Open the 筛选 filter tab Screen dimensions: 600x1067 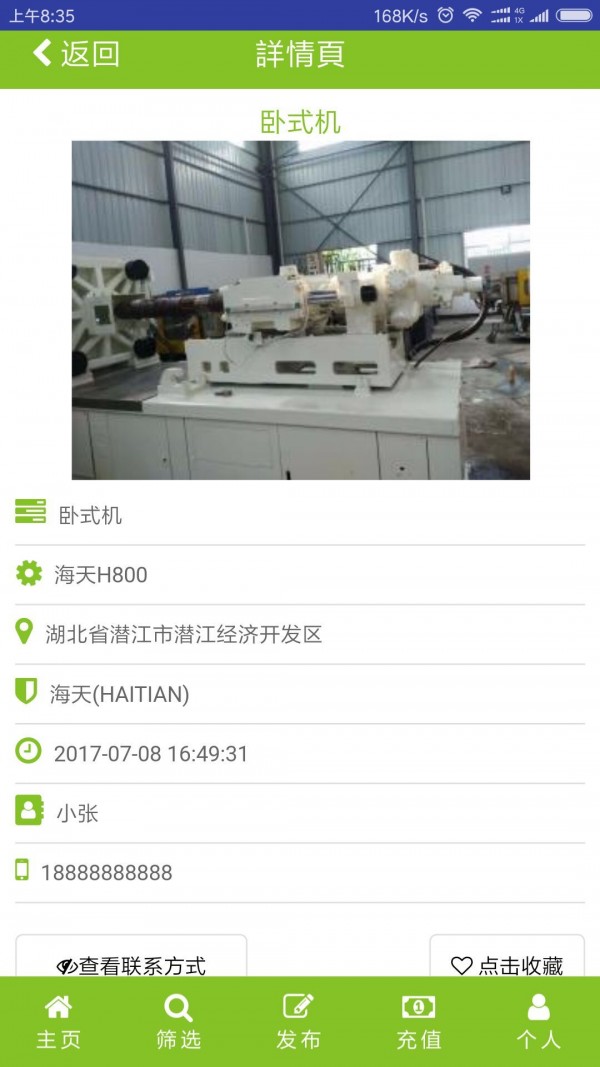[179, 1022]
